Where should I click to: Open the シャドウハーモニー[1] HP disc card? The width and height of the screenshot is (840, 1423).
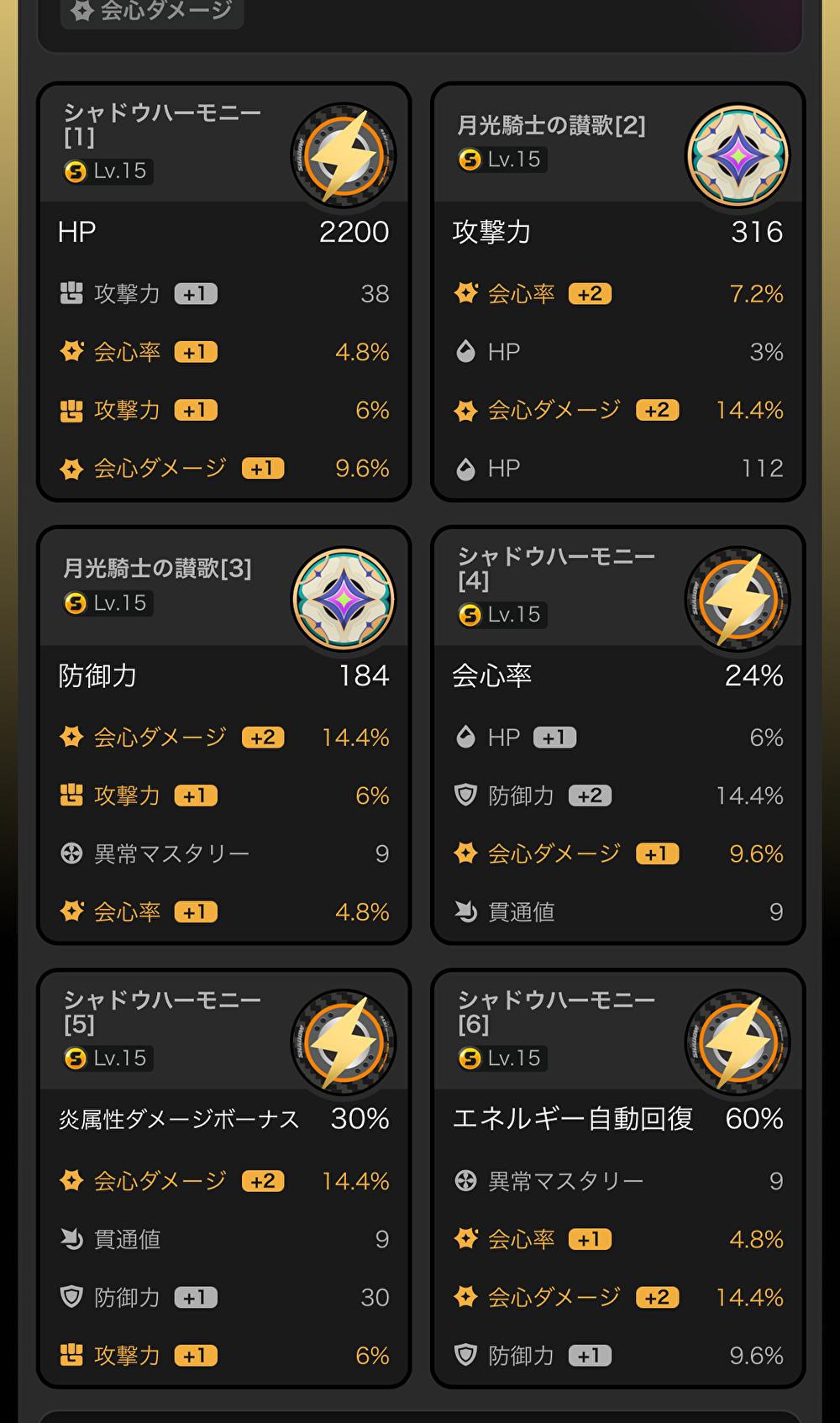[223, 291]
